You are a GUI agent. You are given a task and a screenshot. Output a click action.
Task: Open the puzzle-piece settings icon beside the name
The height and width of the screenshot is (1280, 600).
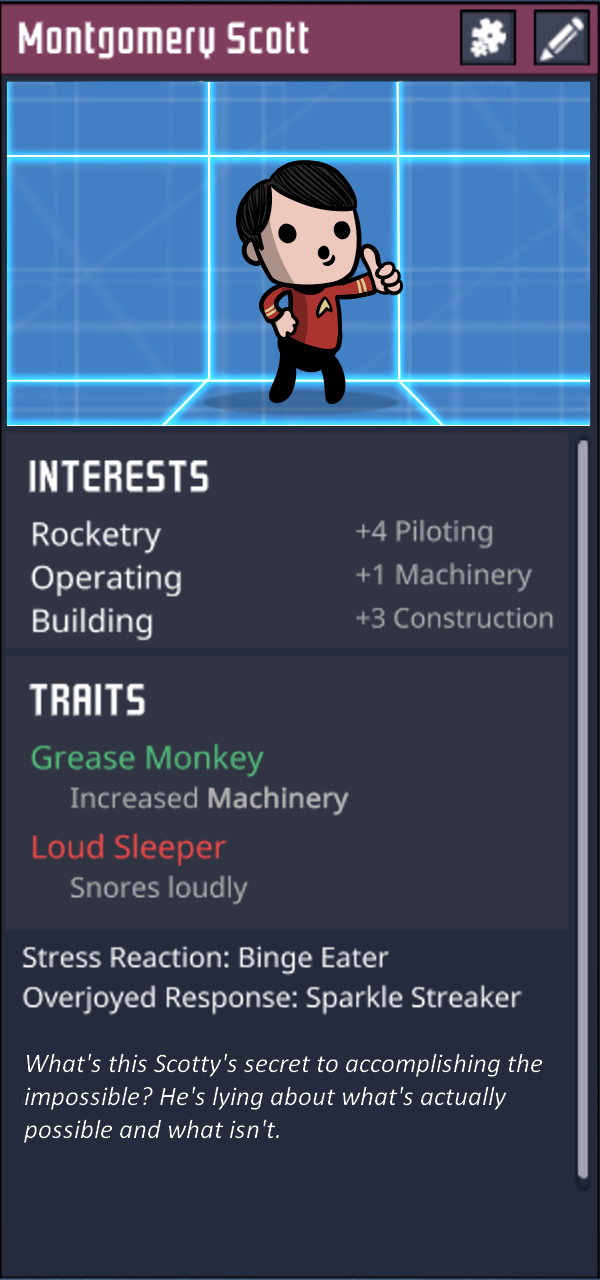point(488,38)
